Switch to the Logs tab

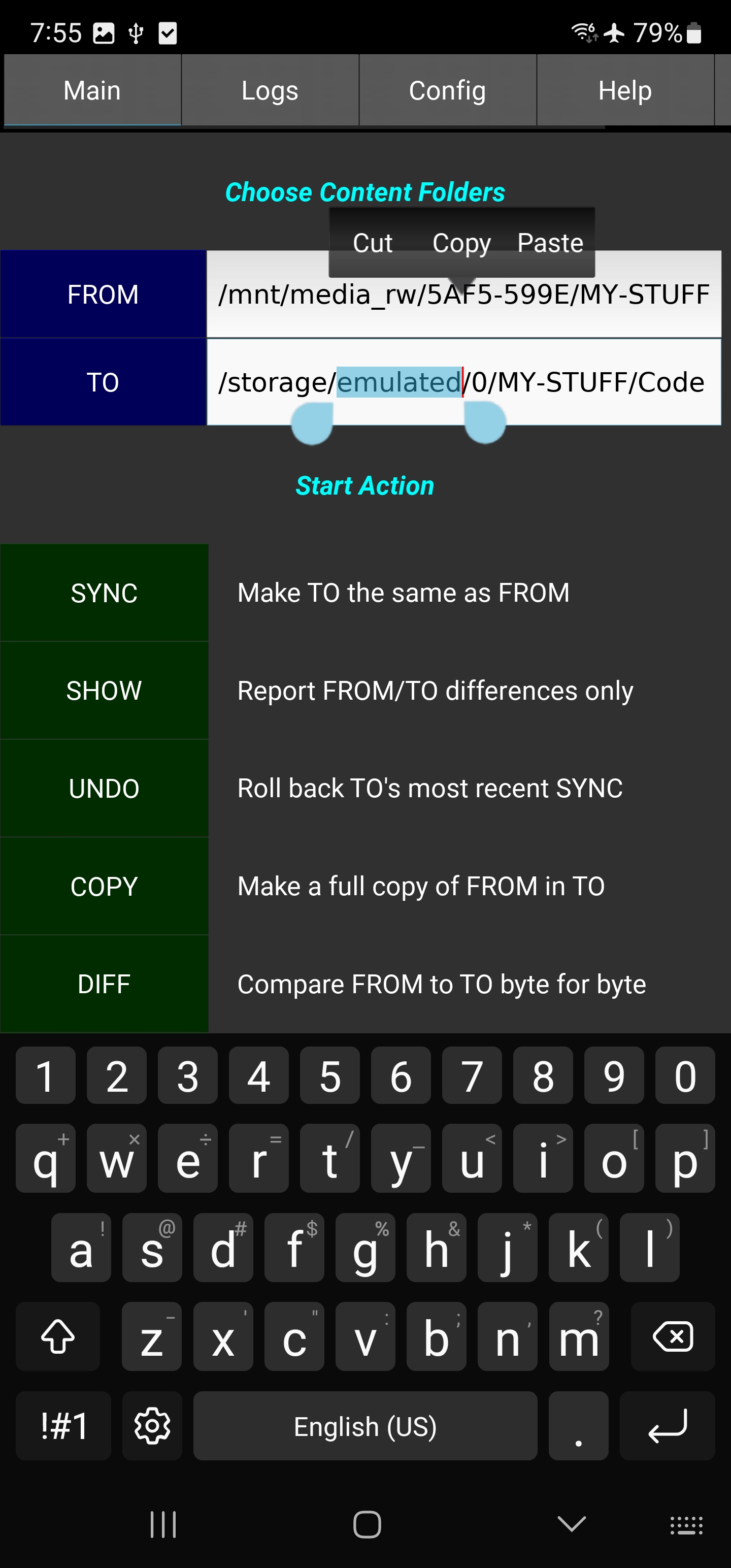270,91
